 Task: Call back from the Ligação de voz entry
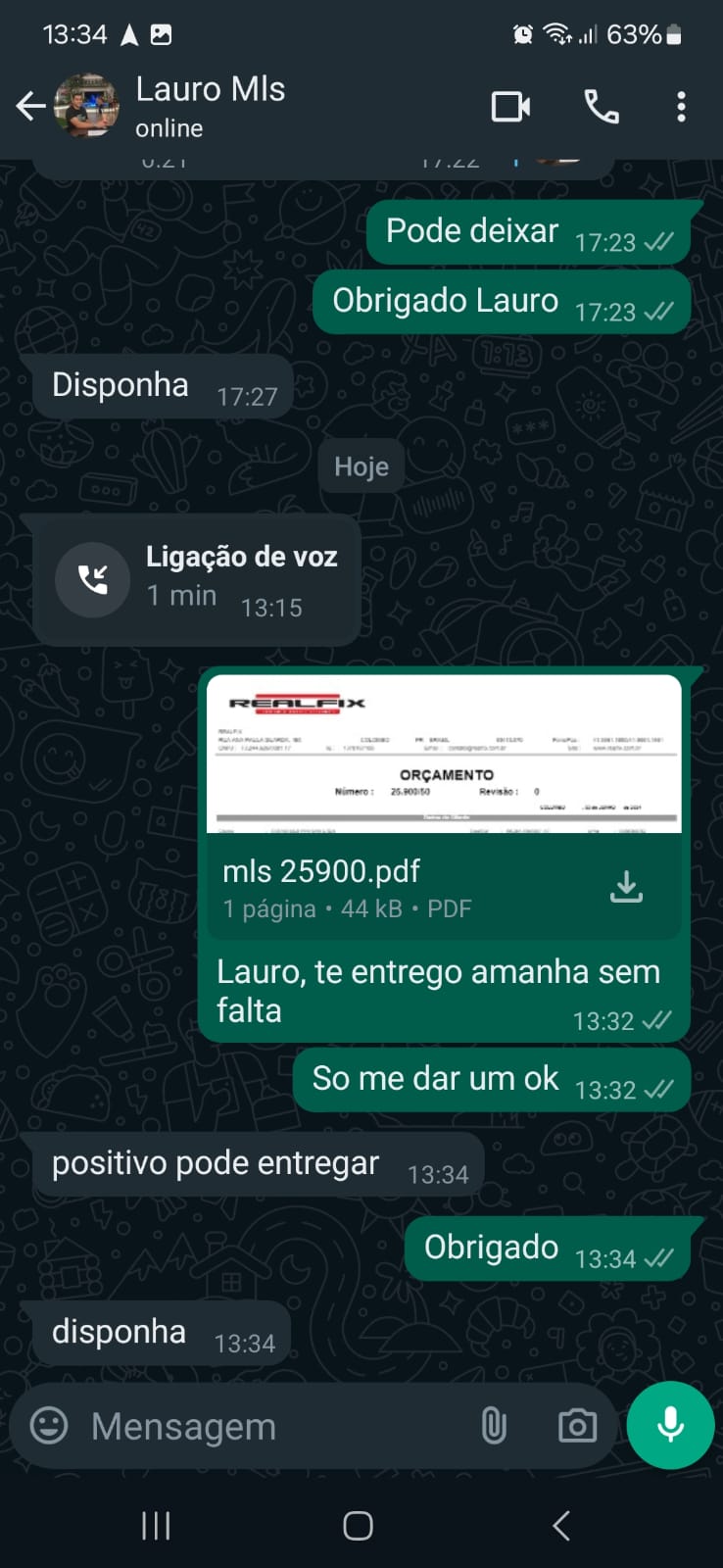(x=93, y=580)
